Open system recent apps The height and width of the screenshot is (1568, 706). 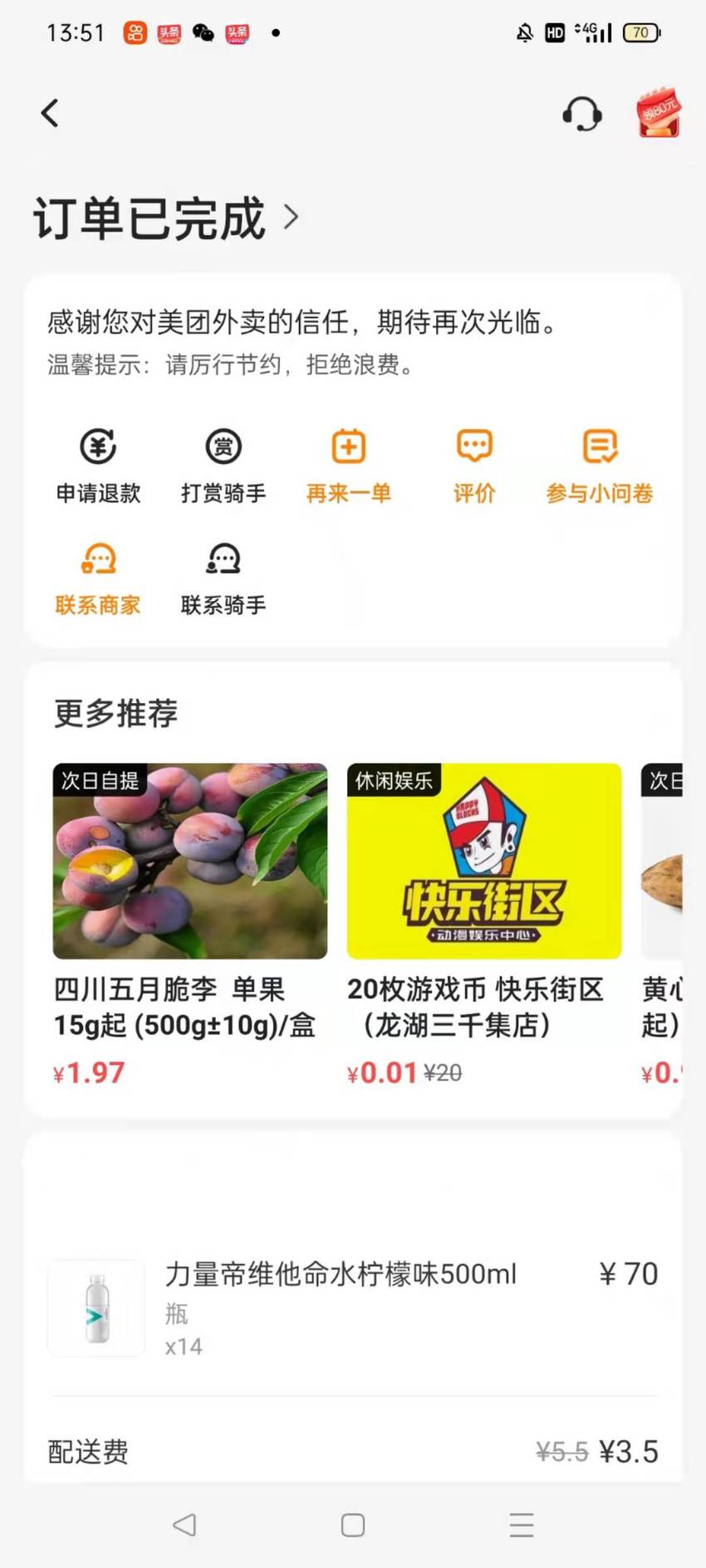[522, 1525]
